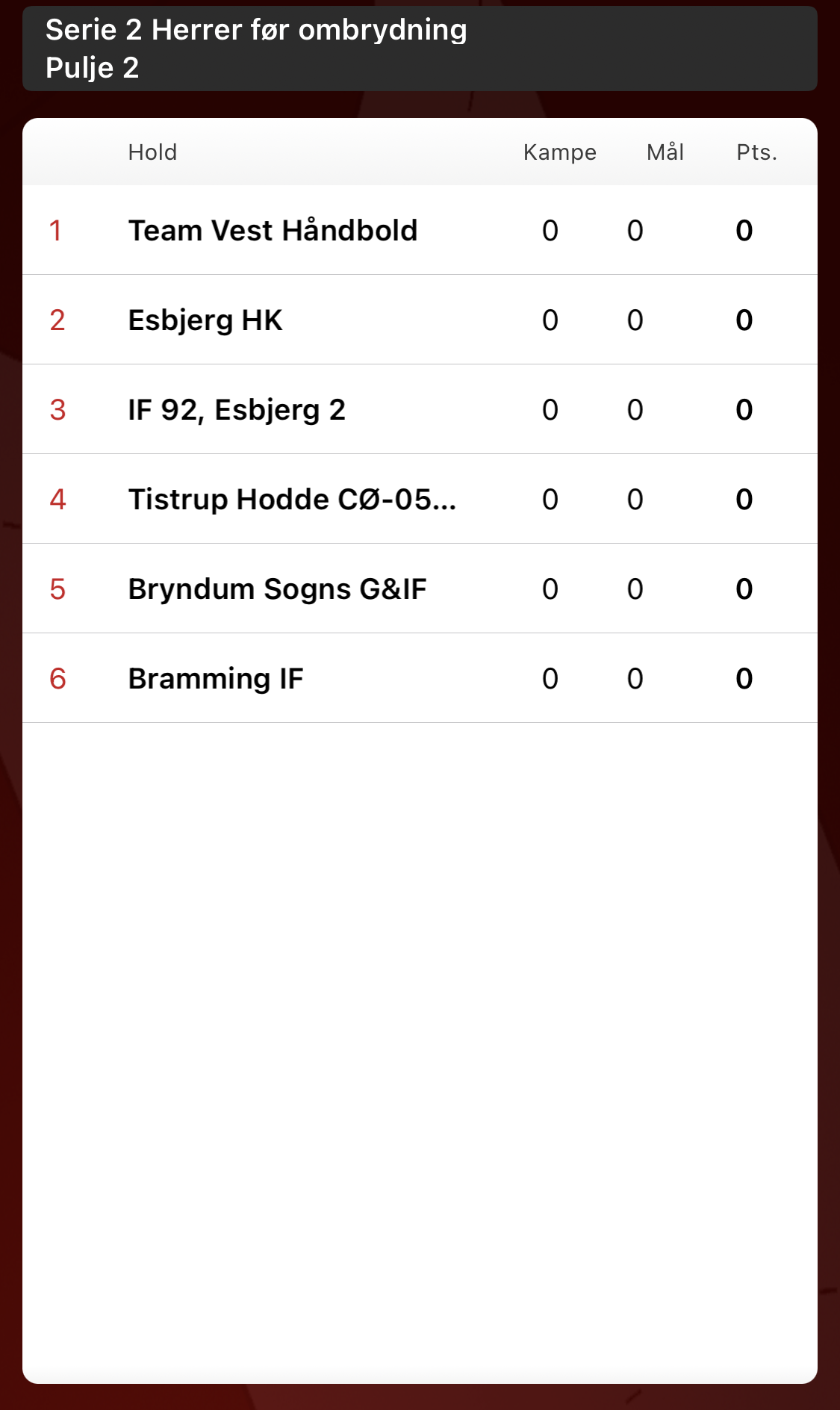Open the Team Vest Håndbold row
The height and width of the screenshot is (1410, 840).
tap(420, 230)
